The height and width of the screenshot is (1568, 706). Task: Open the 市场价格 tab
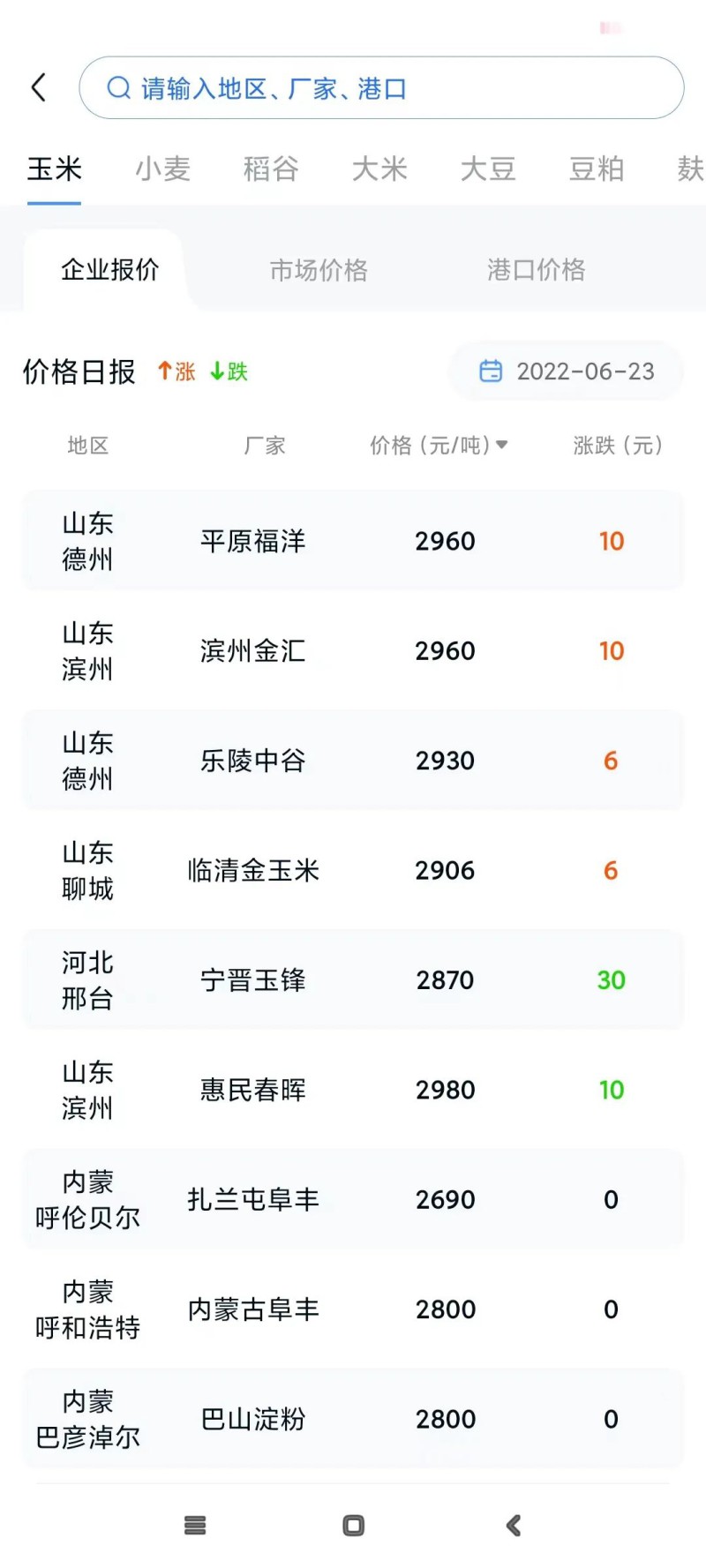(x=319, y=270)
